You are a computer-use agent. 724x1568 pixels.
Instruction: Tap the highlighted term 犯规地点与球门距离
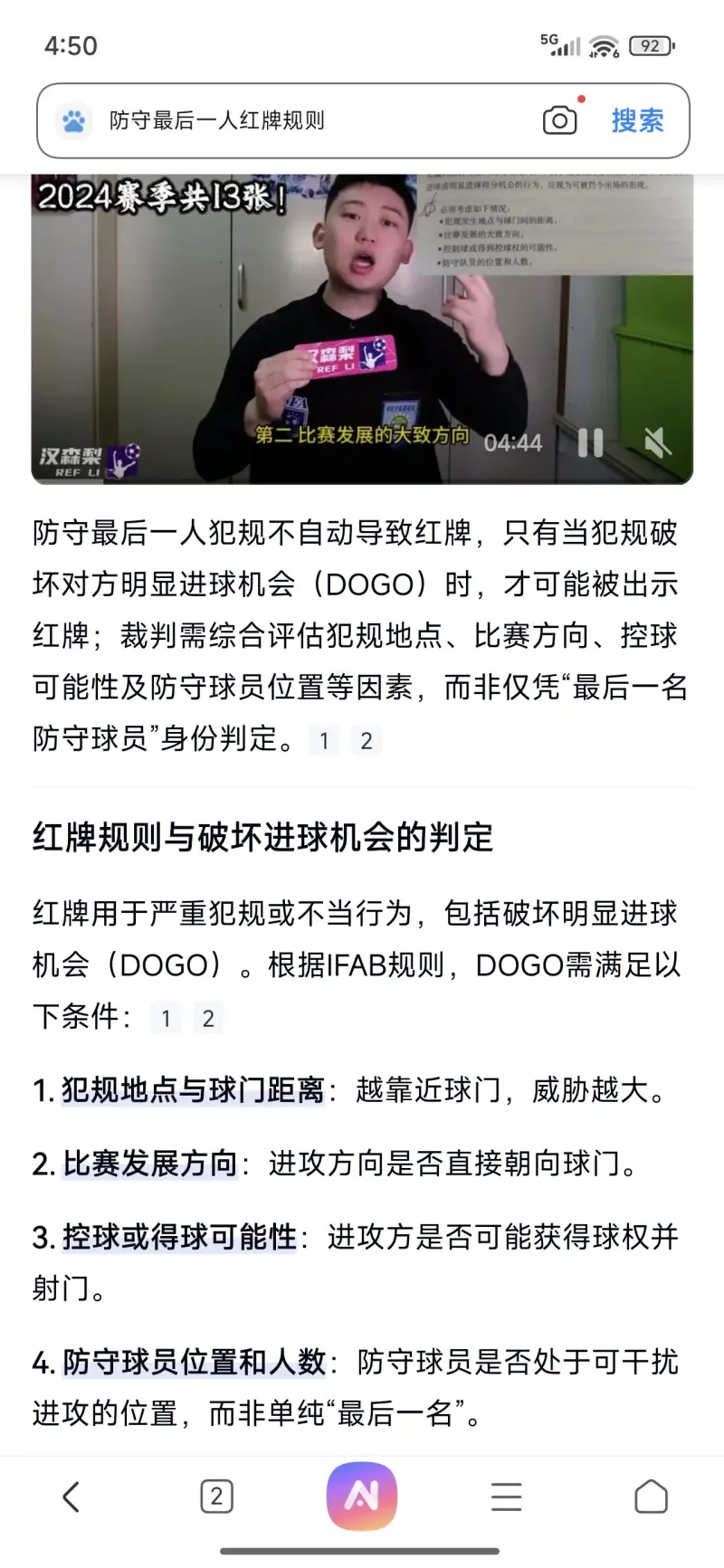coord(193,1091)
